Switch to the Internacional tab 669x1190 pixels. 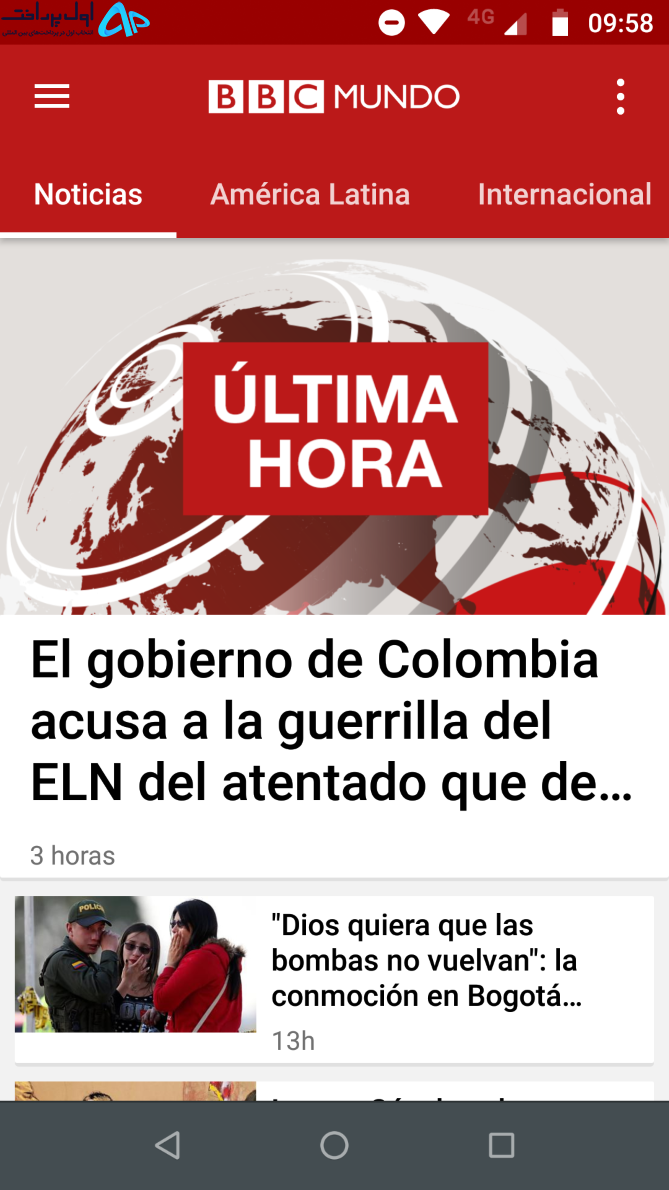pyautogui.click(x=564, y=194)
